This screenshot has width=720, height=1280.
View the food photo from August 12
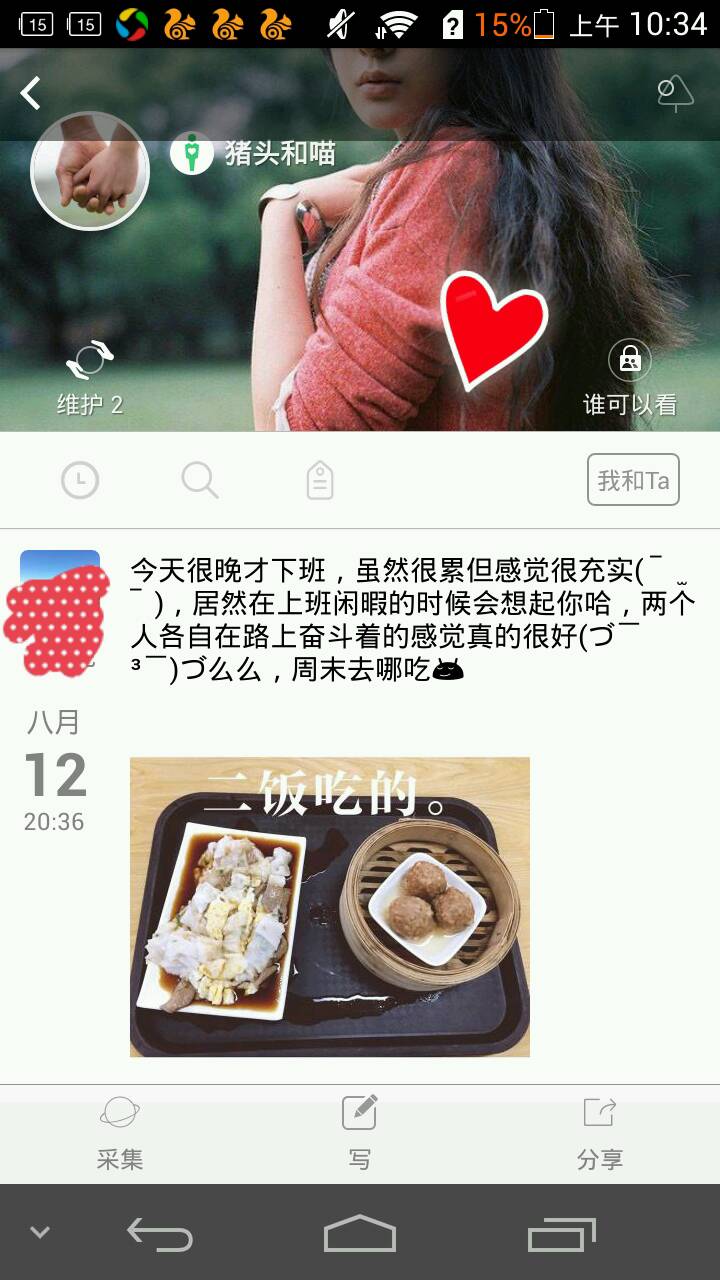[330, 906]
